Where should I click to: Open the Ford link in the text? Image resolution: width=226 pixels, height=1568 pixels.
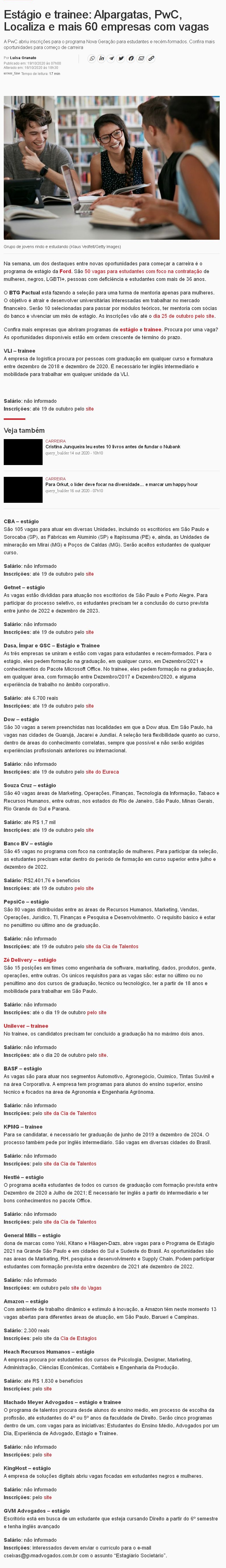pyautogui.click(x=65, y=271)
